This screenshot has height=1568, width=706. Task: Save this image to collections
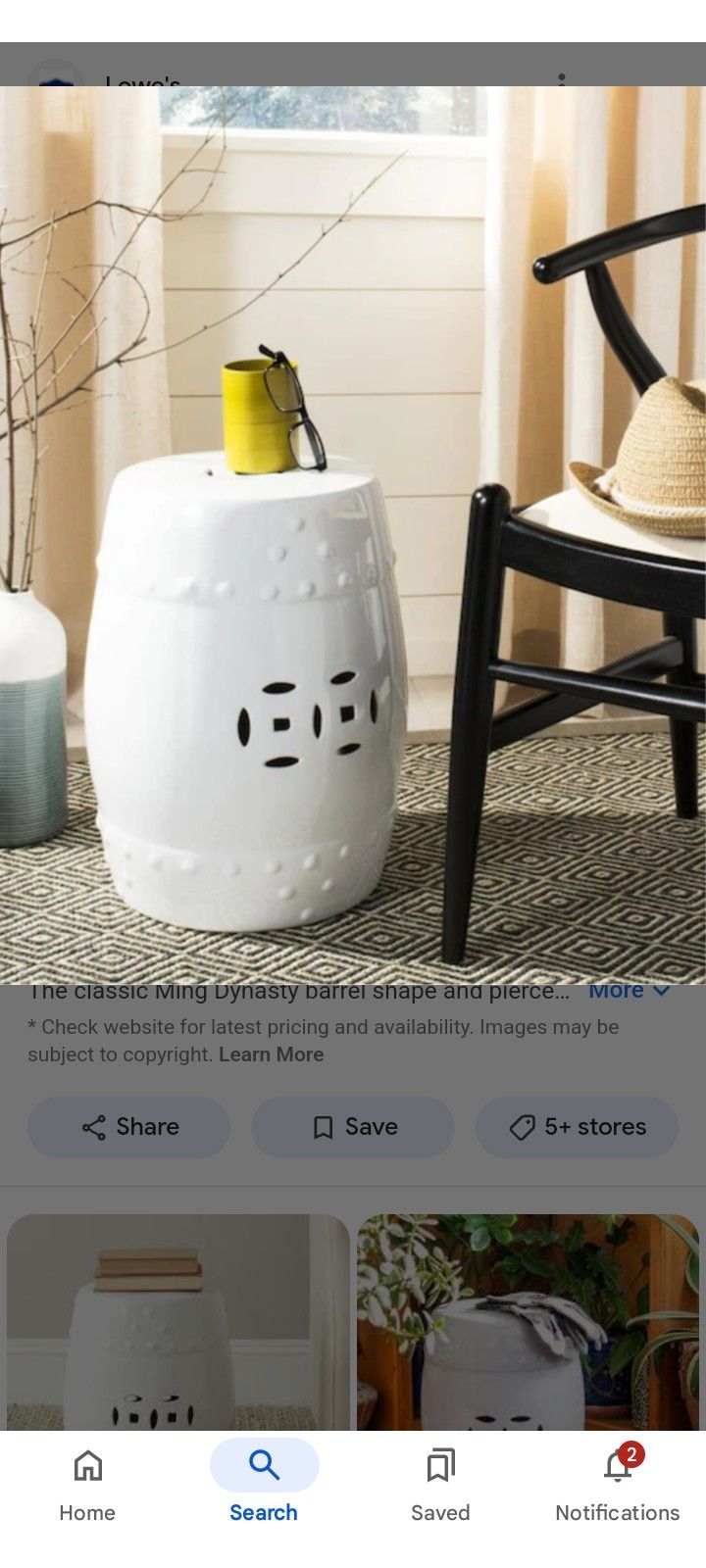tap(353, 1127)
